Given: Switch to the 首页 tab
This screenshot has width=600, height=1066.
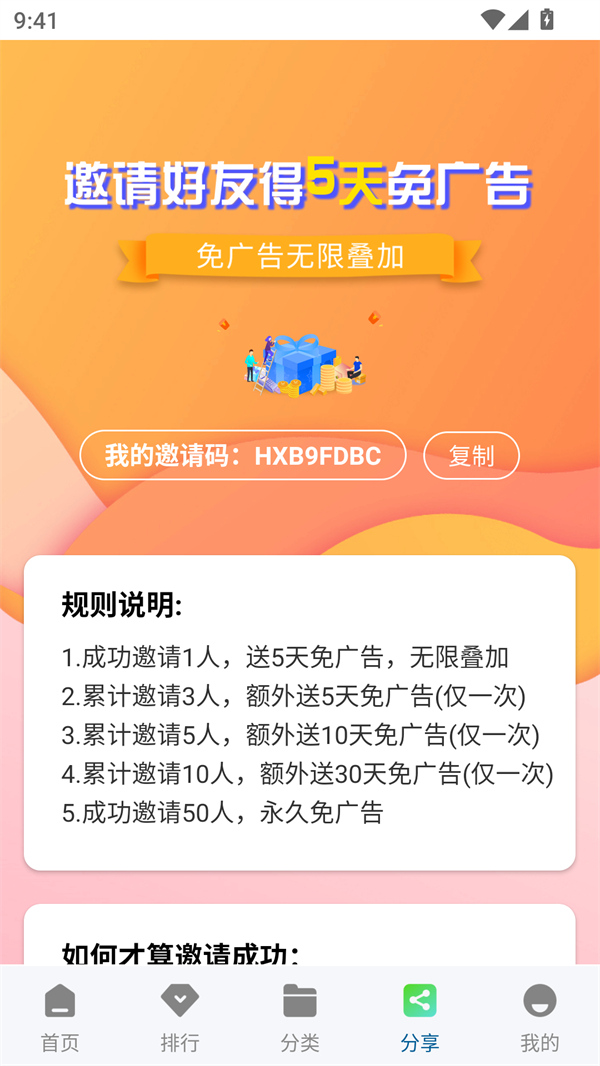Looking at the screenshot, I should (x=60, y=1016).
